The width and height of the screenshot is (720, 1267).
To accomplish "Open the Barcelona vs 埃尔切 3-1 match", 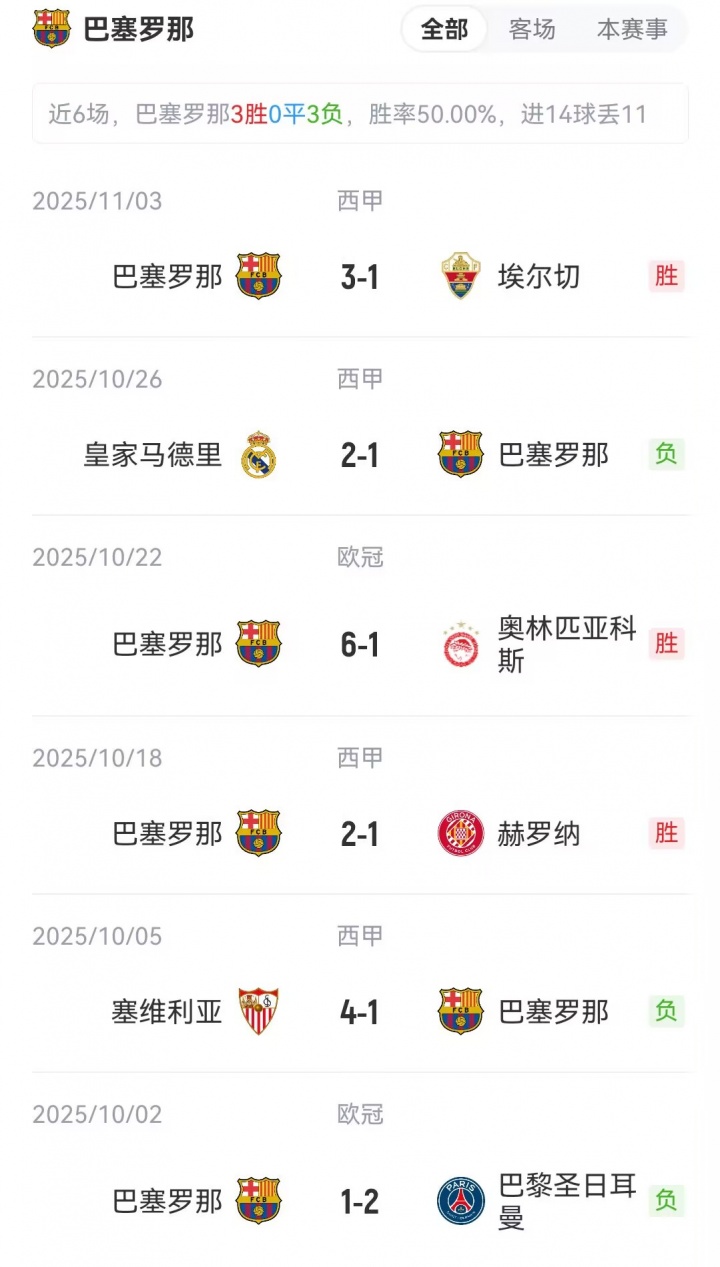I will [x=360, y=277].
